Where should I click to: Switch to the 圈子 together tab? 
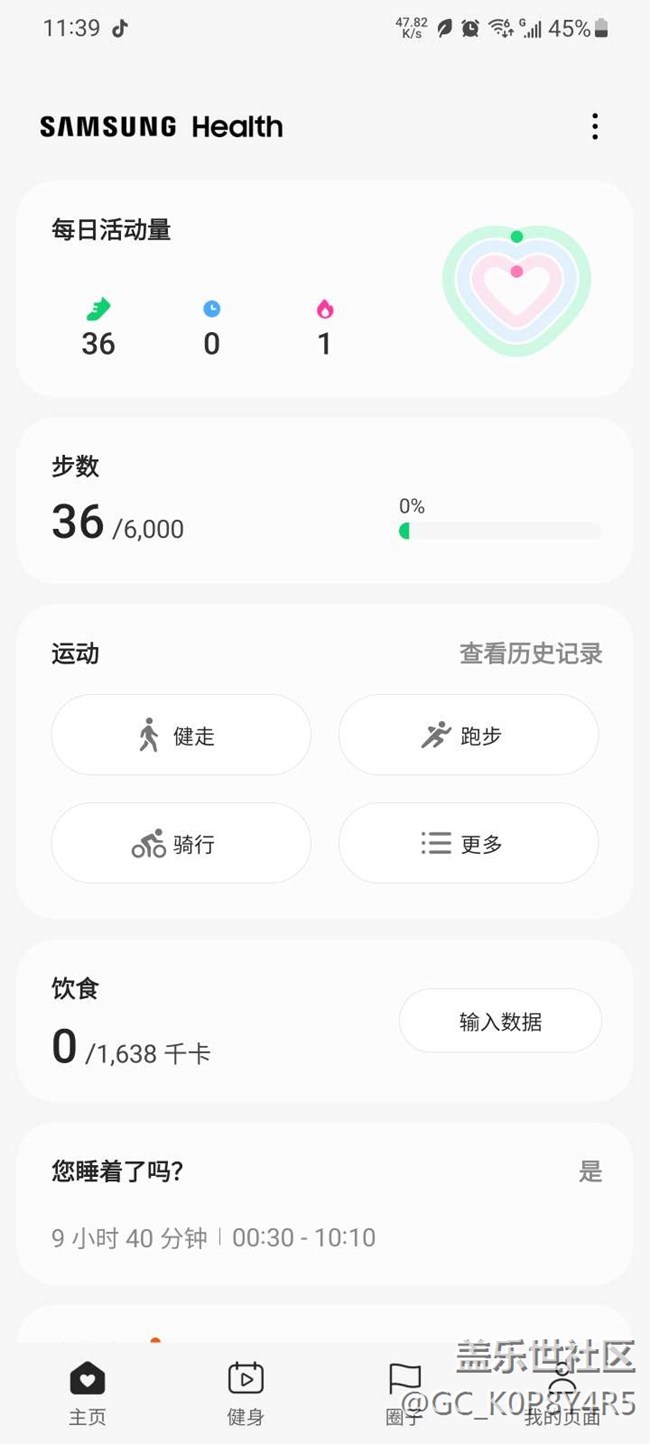[404, 1393]
